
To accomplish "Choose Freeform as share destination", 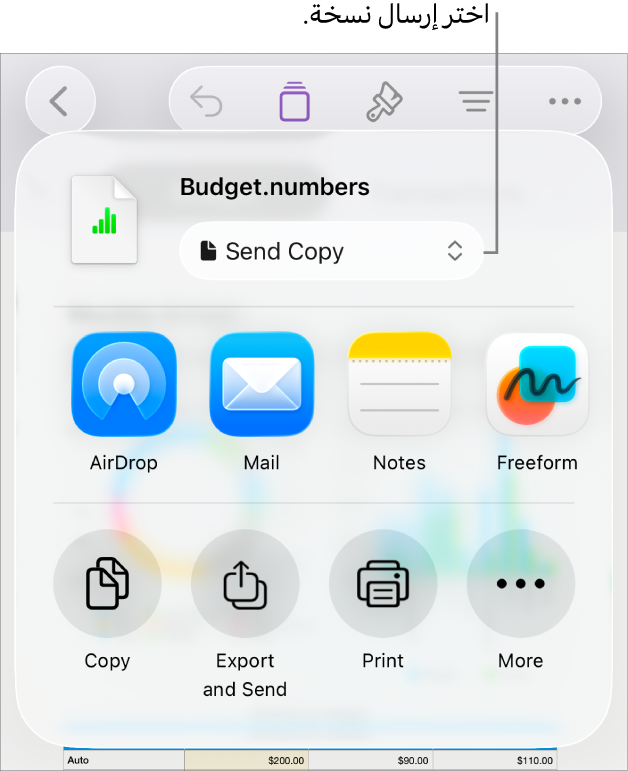I will [x=537, y=384].
